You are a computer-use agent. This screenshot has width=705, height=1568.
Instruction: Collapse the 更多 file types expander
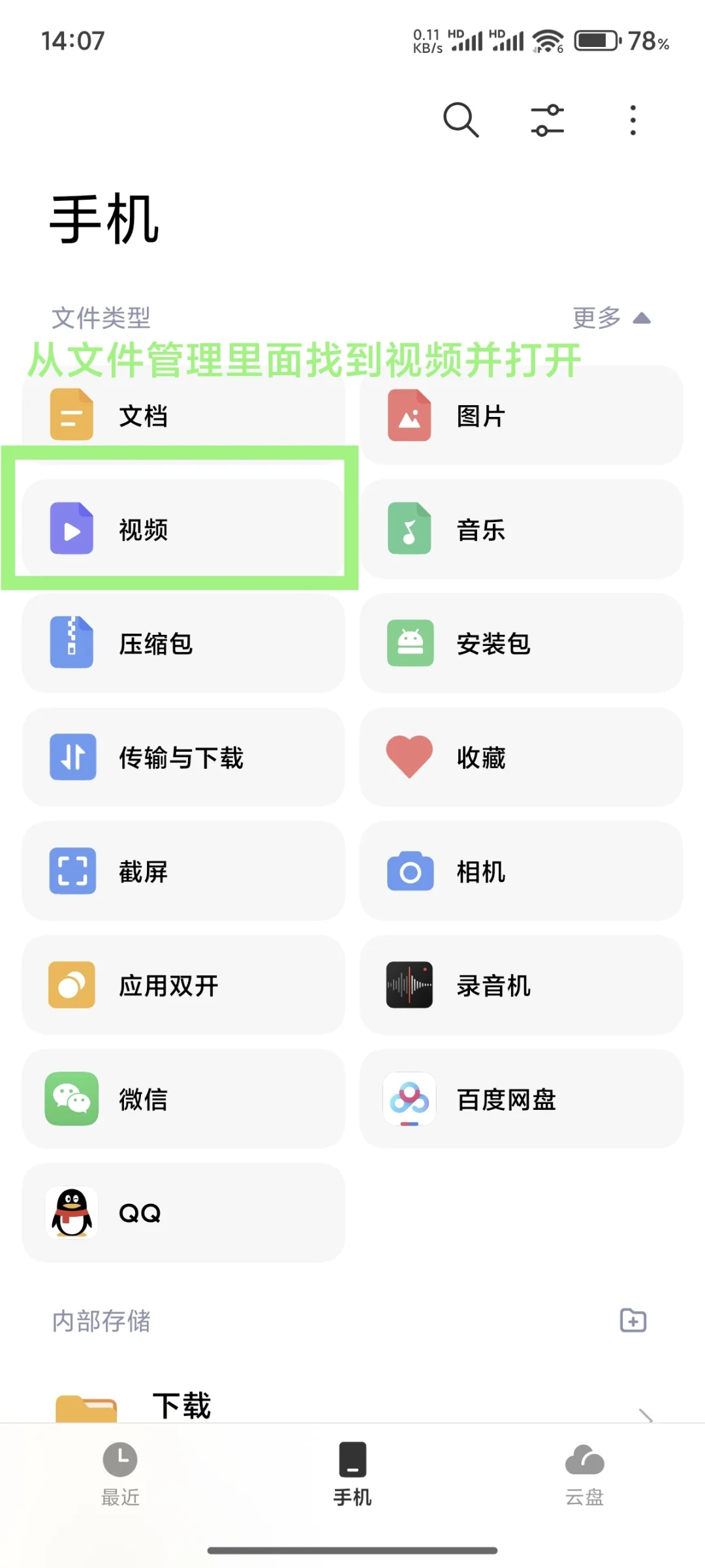[x=611, y=318]
